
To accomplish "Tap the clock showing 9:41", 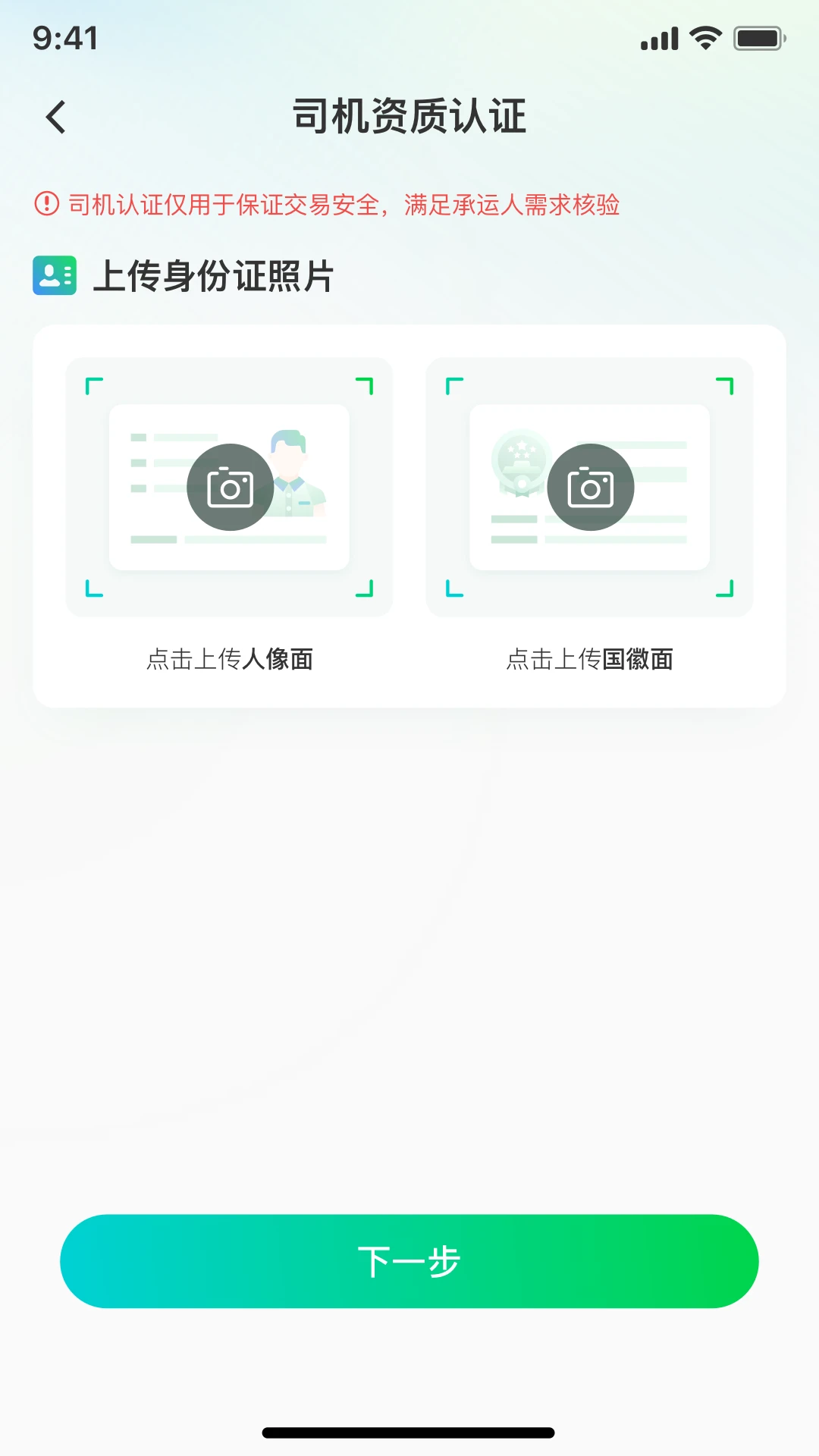I will tap(64, 36).
